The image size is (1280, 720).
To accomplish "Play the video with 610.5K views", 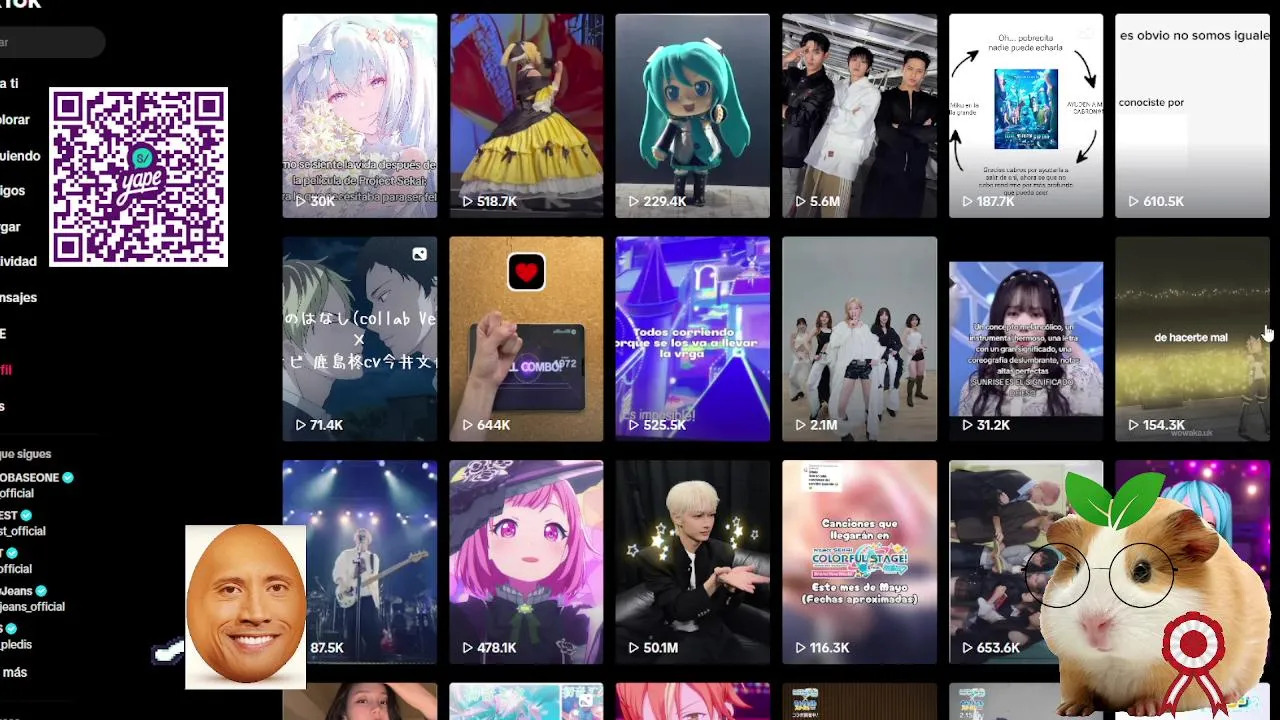I will click(1192, 115).
